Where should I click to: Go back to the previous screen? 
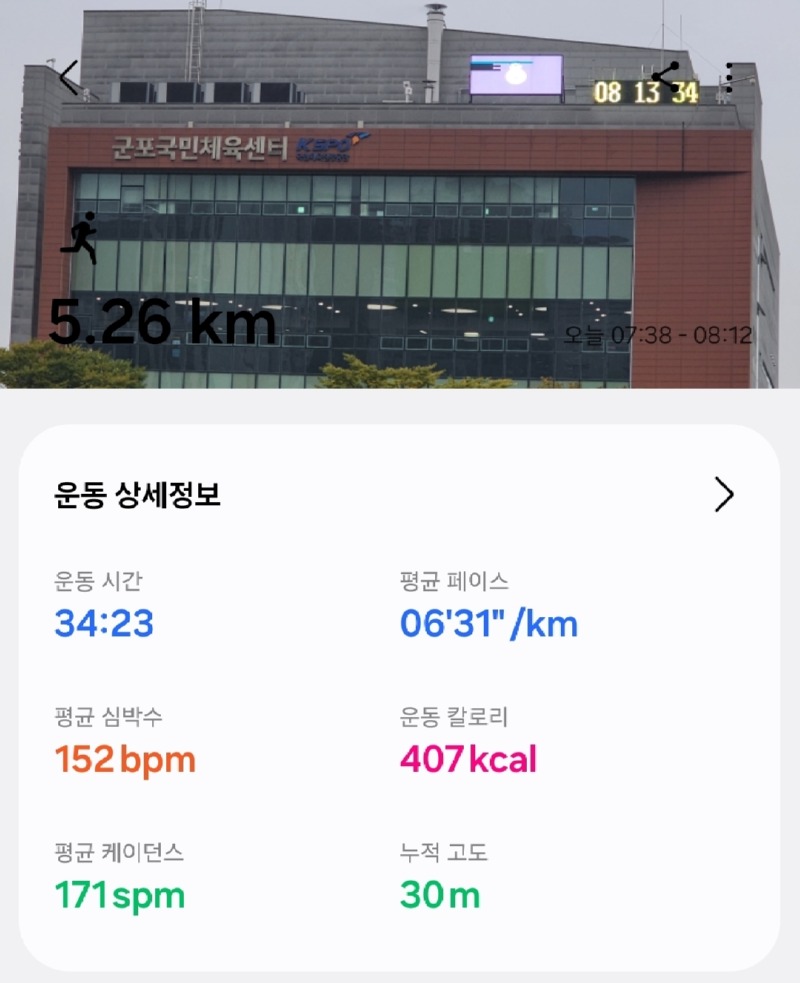(x=68, y=78)
